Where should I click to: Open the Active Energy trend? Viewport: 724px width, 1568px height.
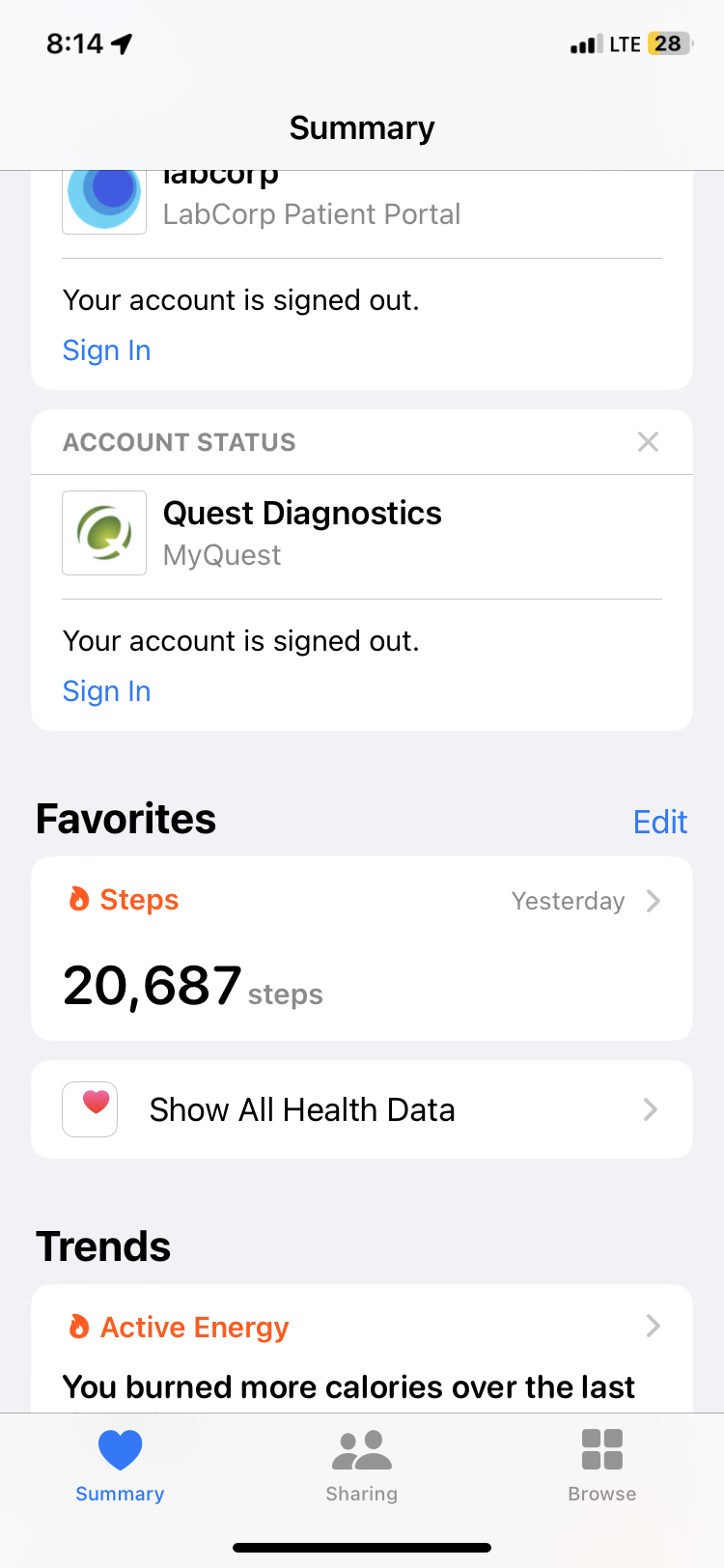(x=362, y=1329)
